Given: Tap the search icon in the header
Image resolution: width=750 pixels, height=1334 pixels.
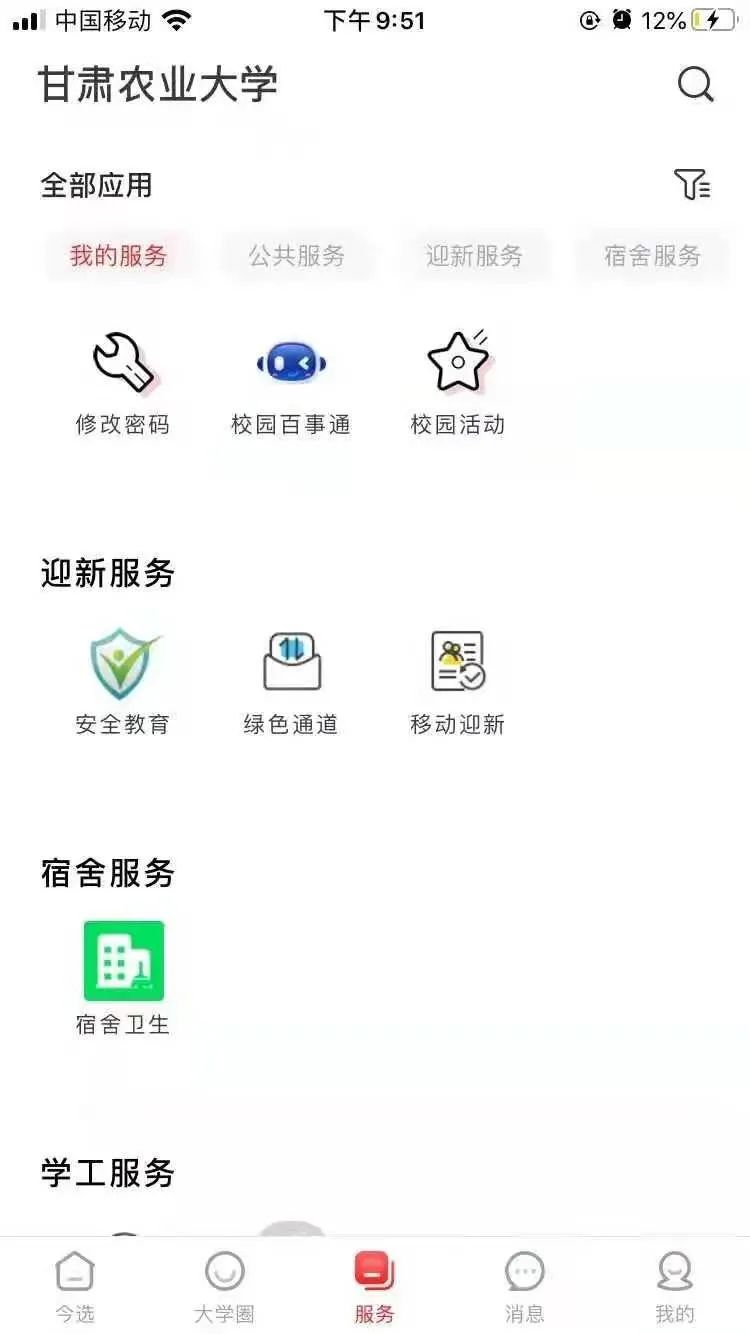Looking at the screenshot, I should coord(695,84).
